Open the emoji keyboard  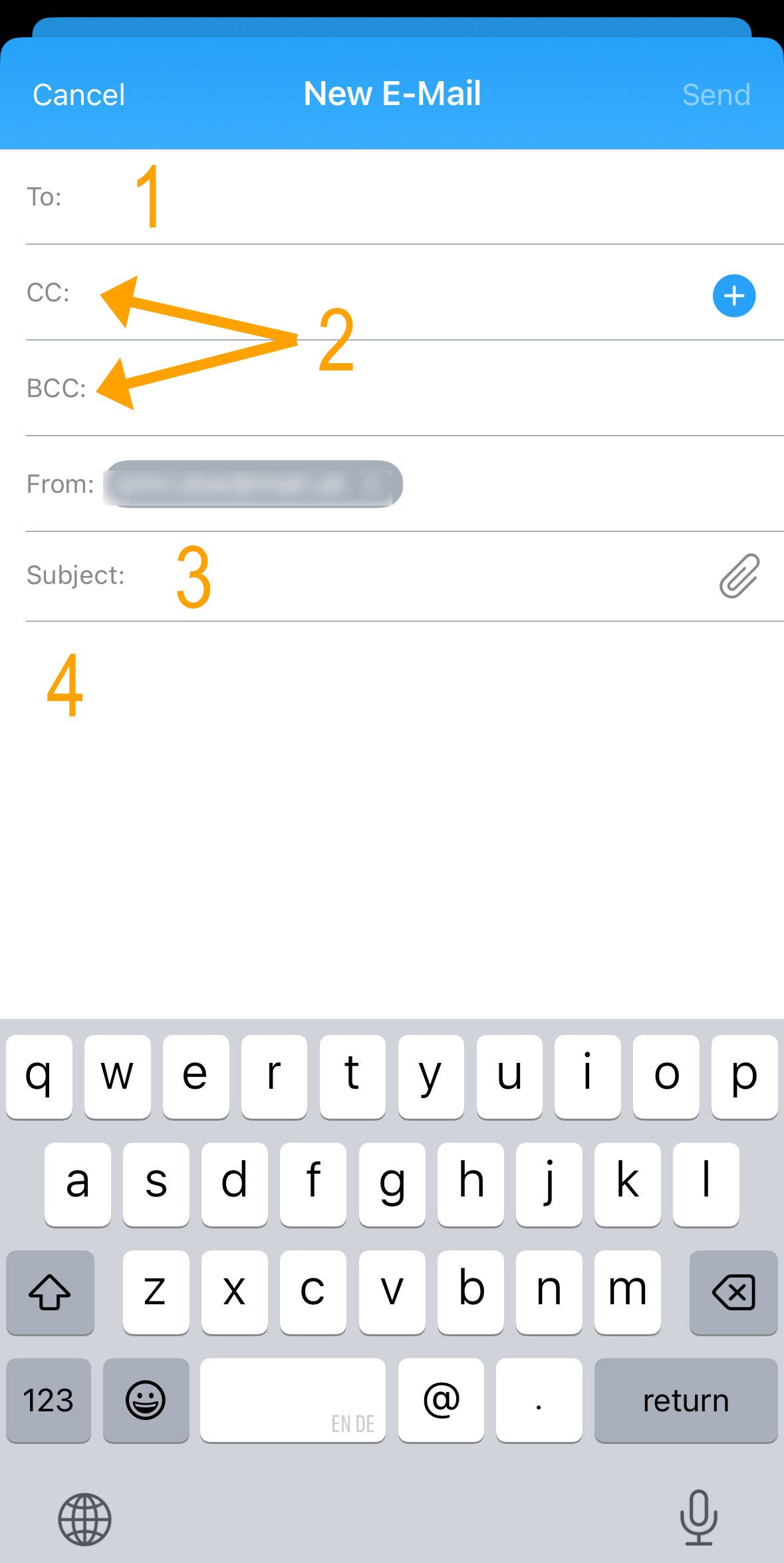click(x=146, y=1400)
